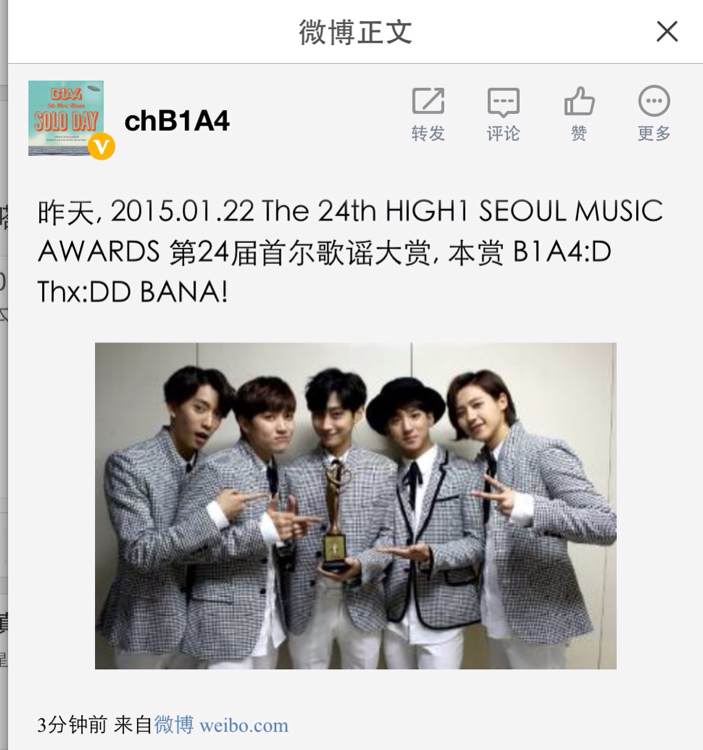Open the 更多 more options menu
Viewport: 703px width, 750px height.
654,114
